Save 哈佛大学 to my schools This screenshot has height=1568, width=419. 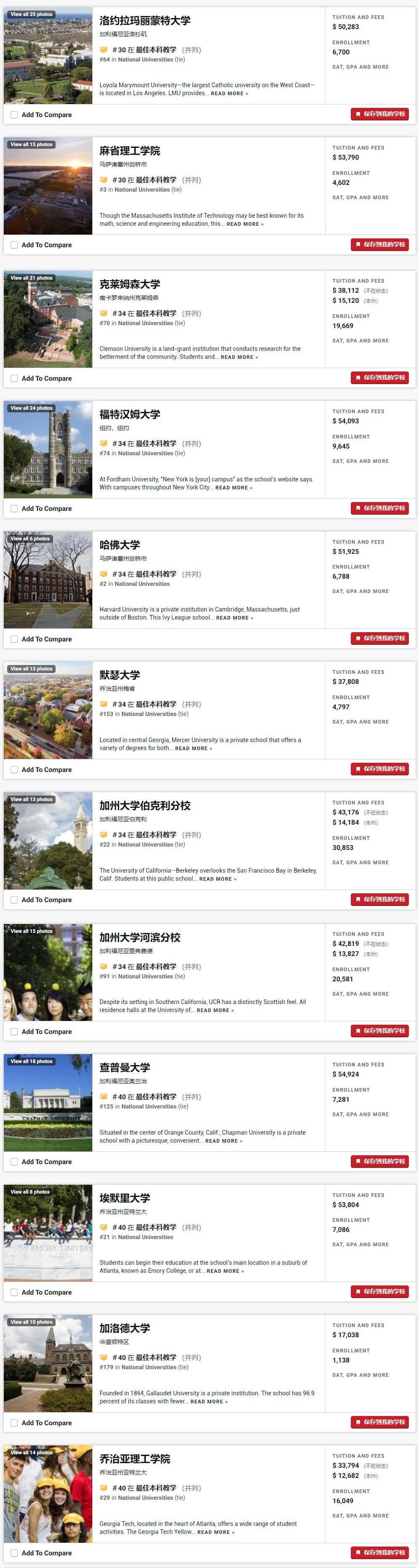coord(379,638)
